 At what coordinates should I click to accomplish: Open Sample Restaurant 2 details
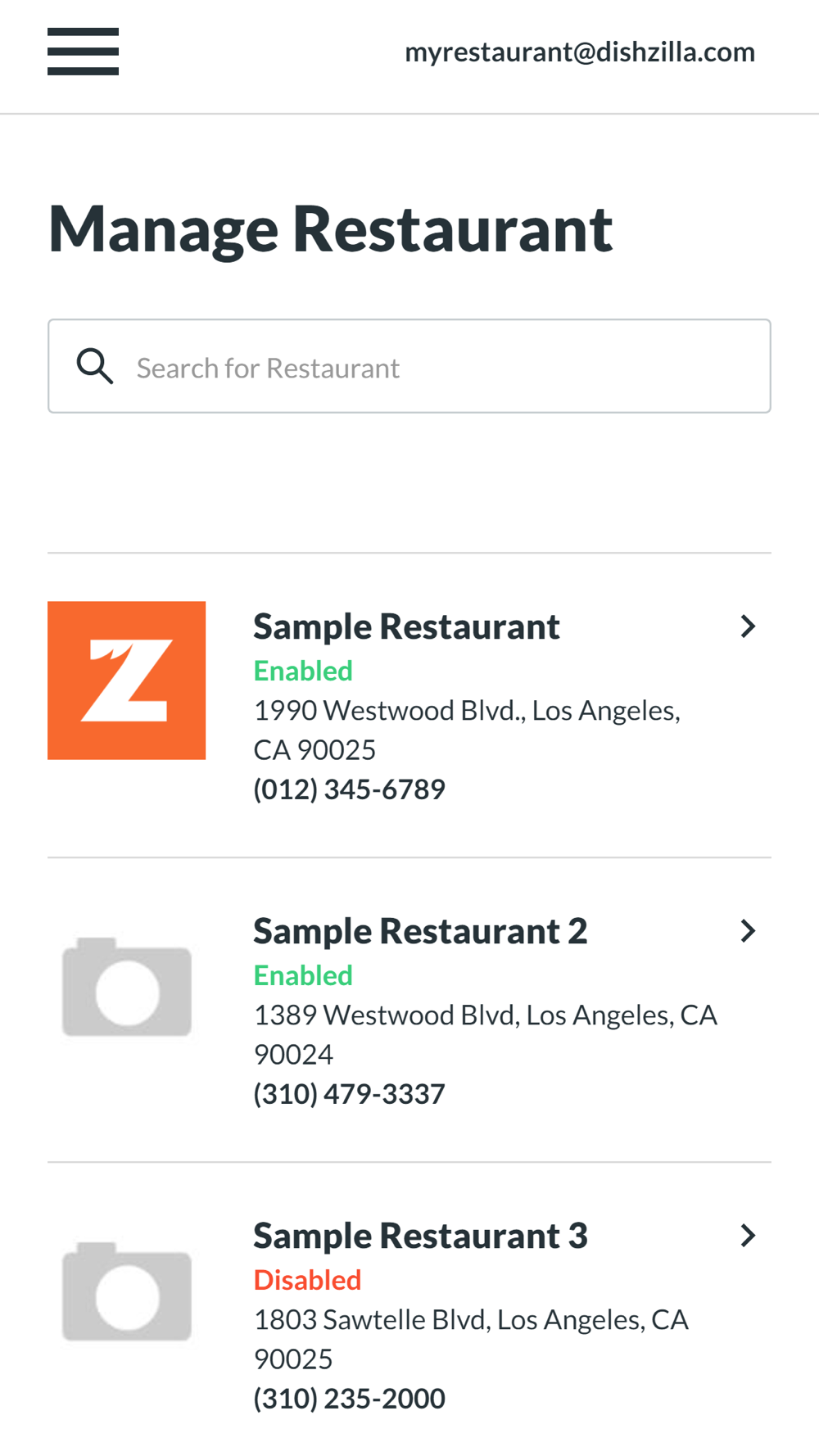click(409, 1010)
